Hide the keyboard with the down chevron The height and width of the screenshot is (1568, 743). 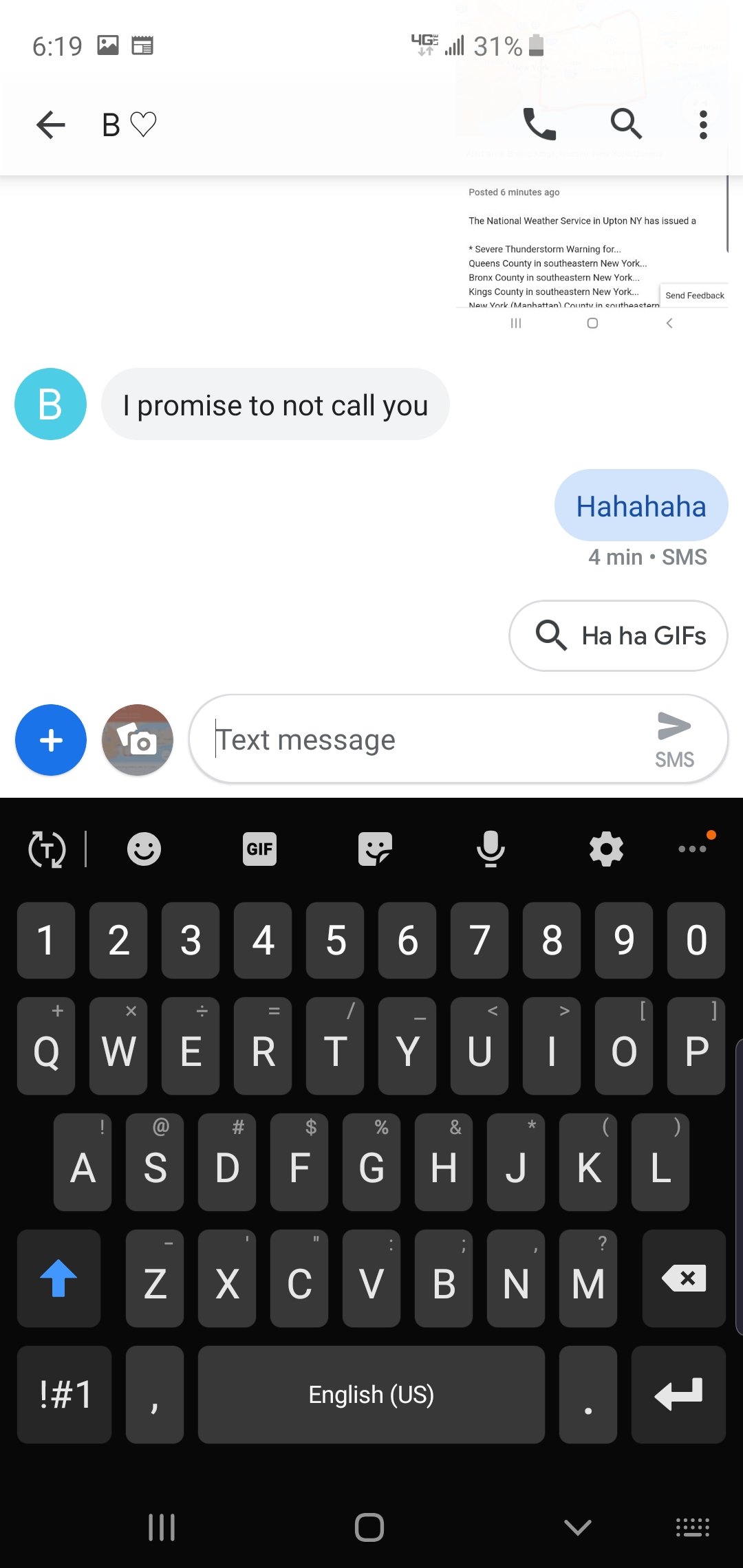pos(577,1527)
